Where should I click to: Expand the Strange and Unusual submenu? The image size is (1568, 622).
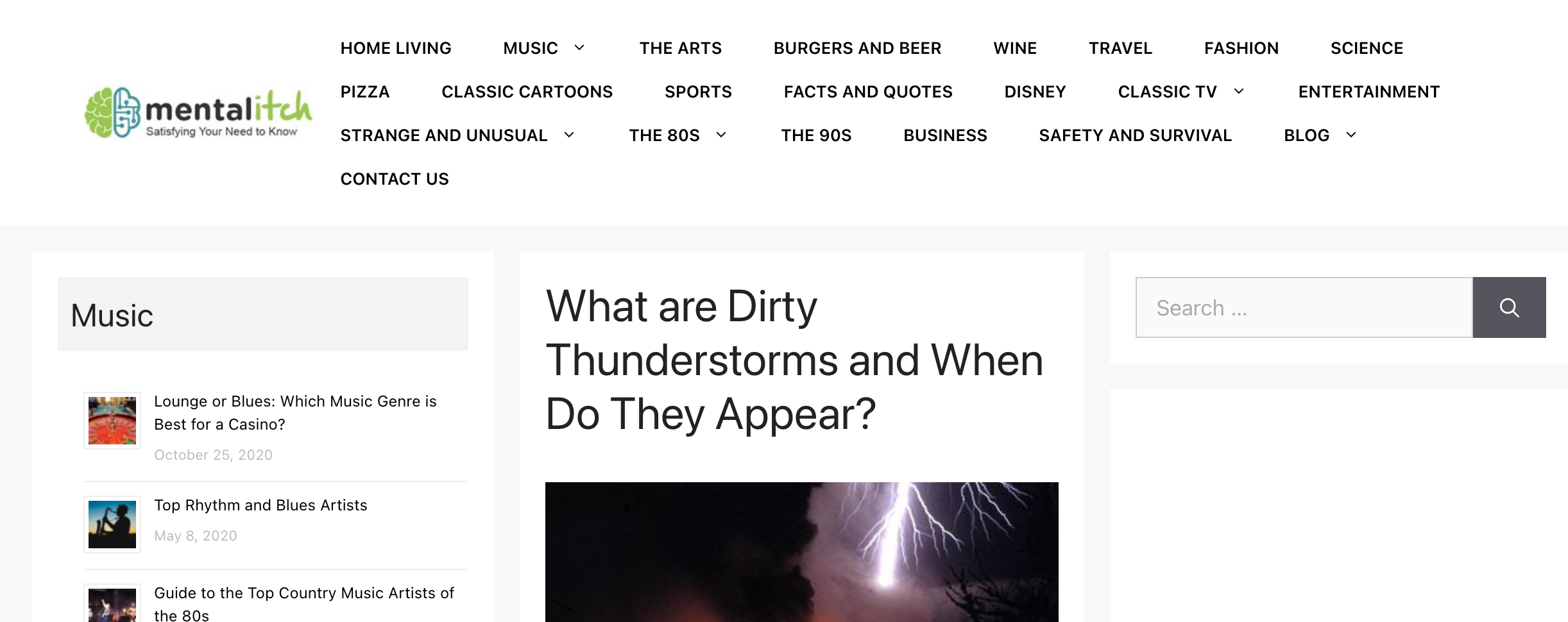(x=569, y=135)
